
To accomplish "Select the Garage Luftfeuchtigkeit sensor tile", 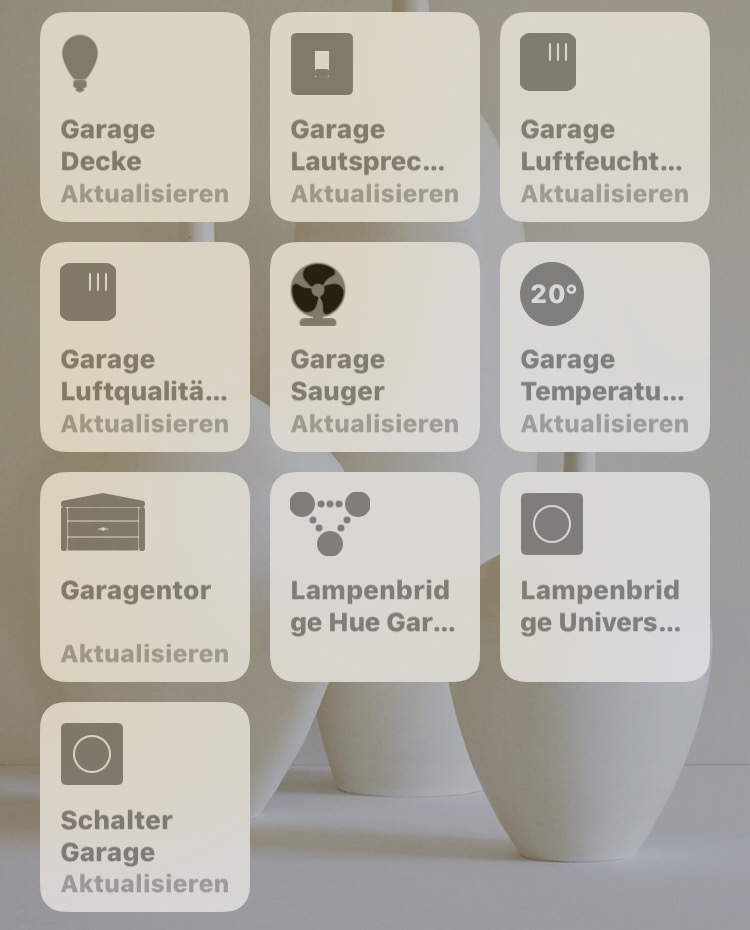I will coord(605,117).
